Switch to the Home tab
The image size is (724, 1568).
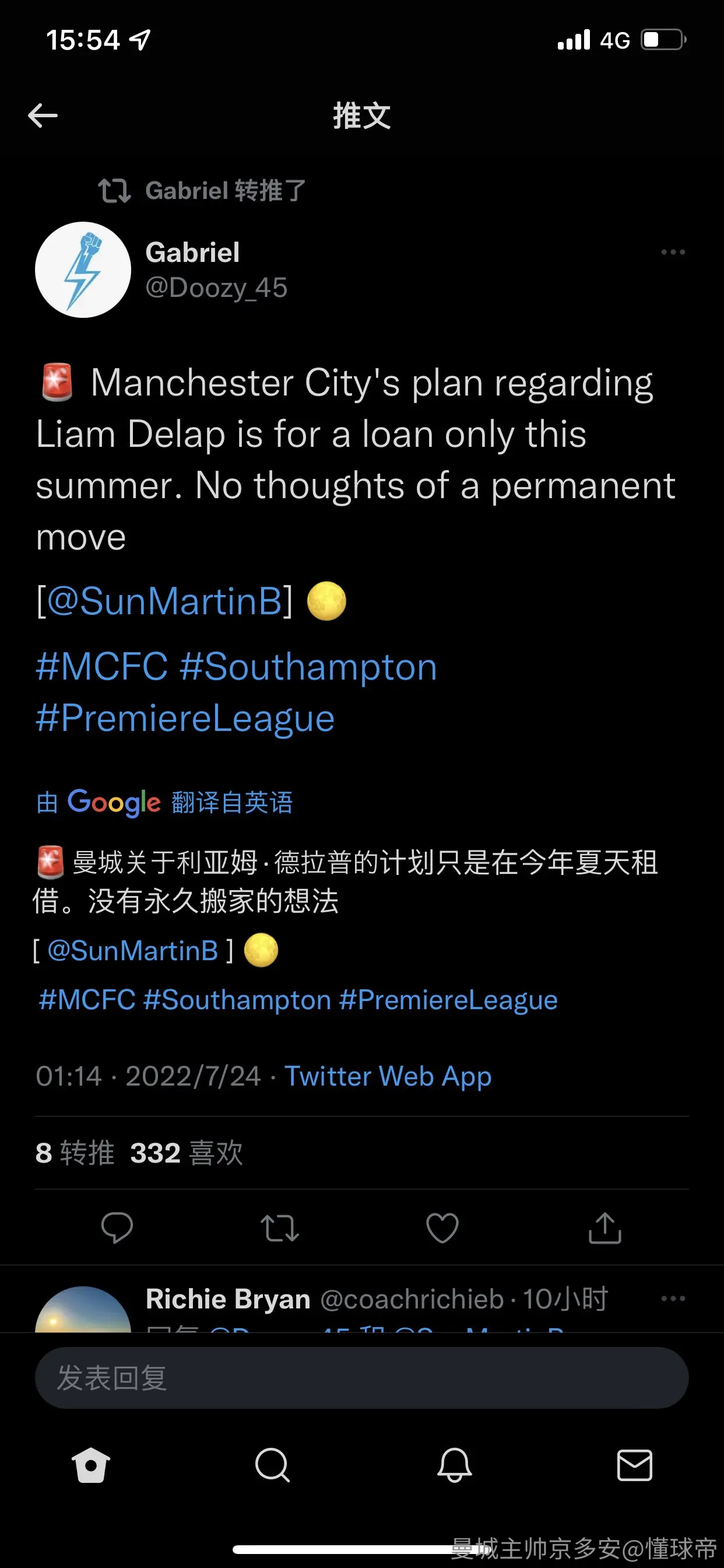pyautogui.click(x=91, y=1465)
